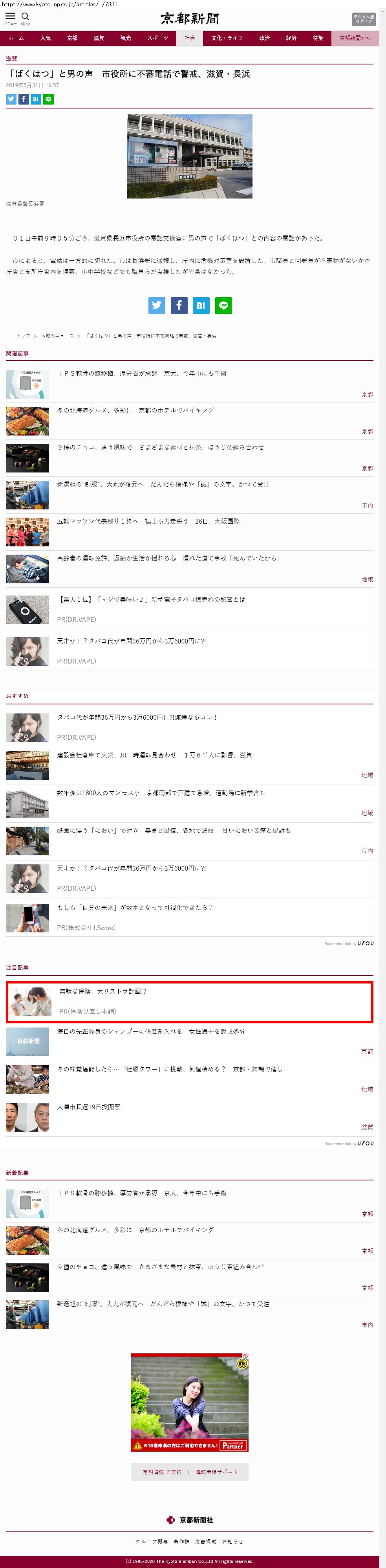Read 高齢者の運転免許 article

[x=168, y=558]
